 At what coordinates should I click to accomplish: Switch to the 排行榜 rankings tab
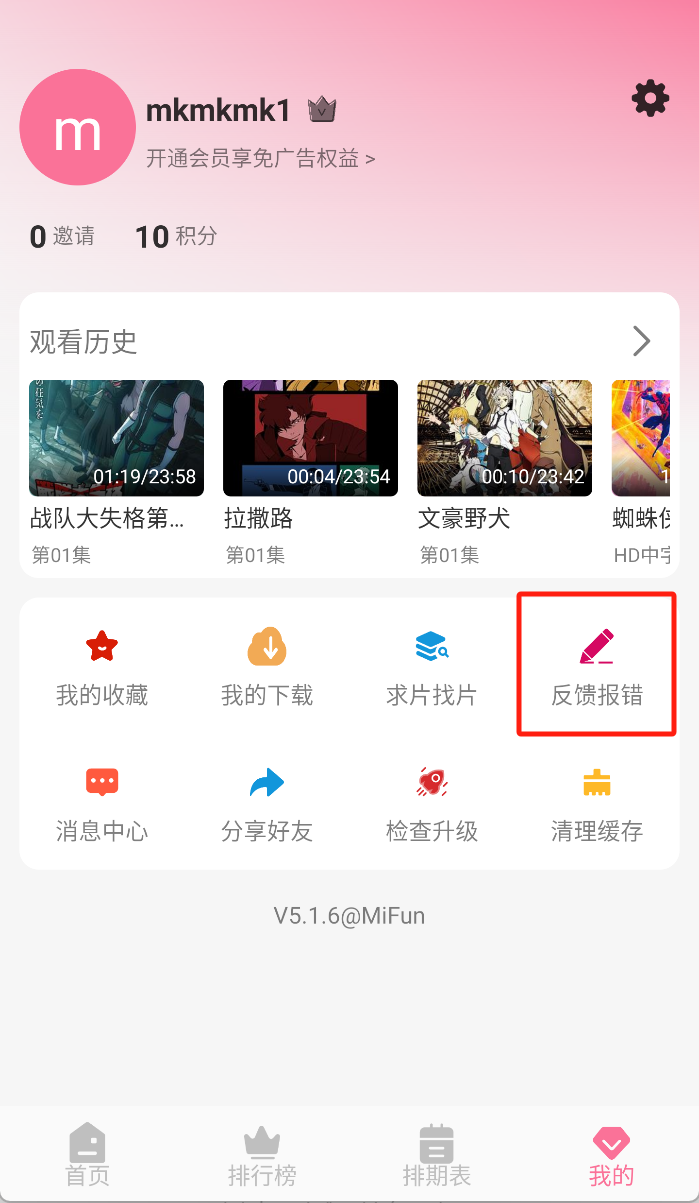pos(262,1155)
